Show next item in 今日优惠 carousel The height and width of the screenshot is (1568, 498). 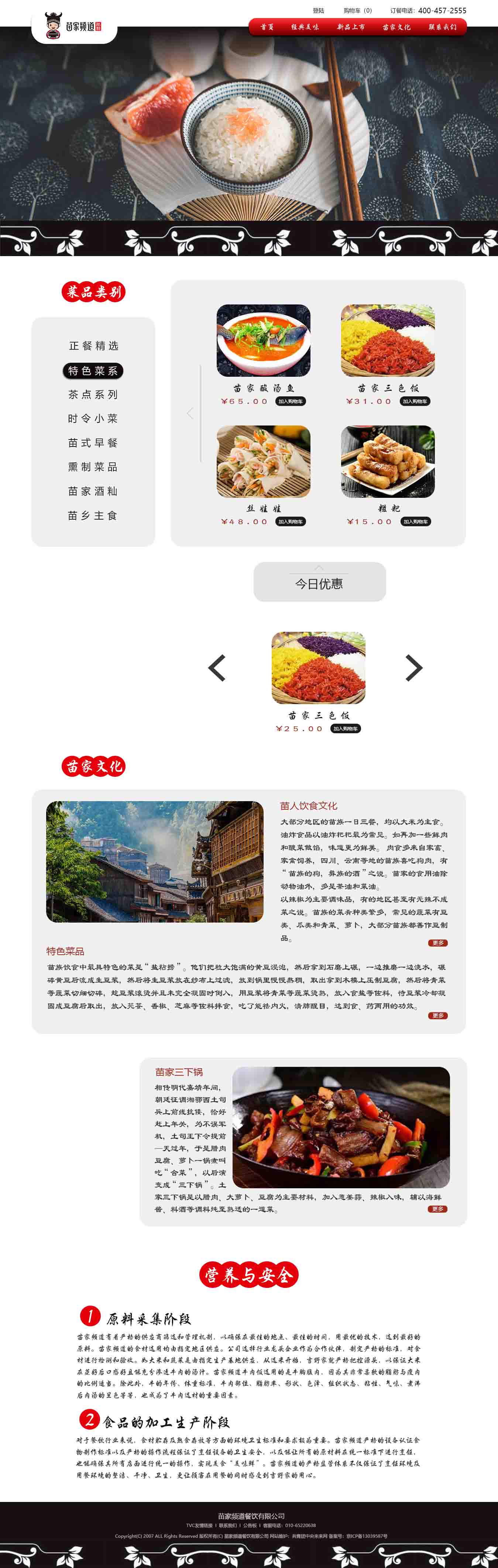pos(414,668)
